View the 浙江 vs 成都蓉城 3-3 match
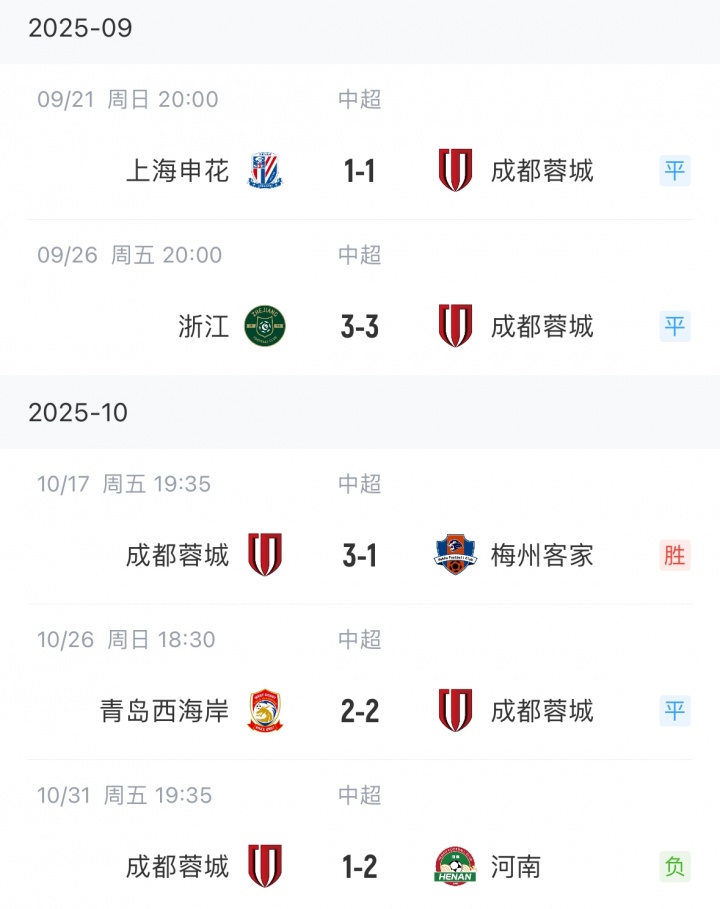The height and width of the screenshot is (909, 720). (359, 327)
